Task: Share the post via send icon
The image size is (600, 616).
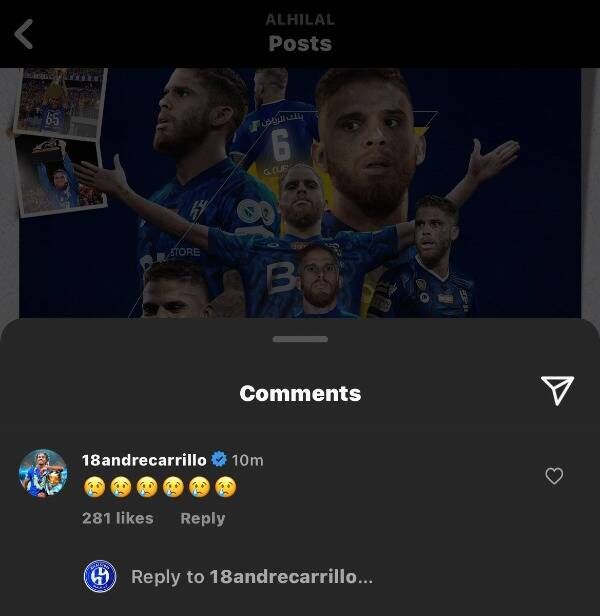Action: [557, 391]
